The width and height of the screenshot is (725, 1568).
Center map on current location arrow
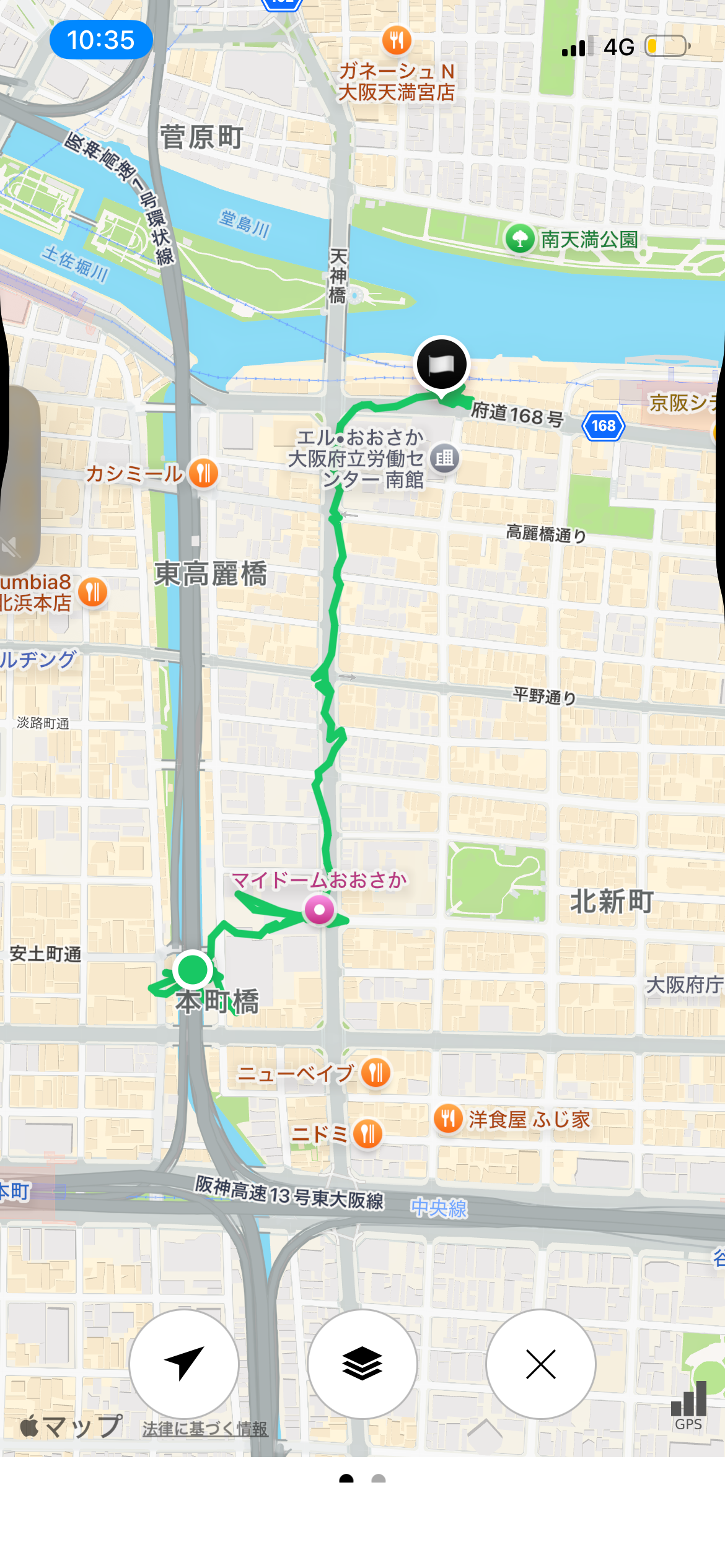184,1364
